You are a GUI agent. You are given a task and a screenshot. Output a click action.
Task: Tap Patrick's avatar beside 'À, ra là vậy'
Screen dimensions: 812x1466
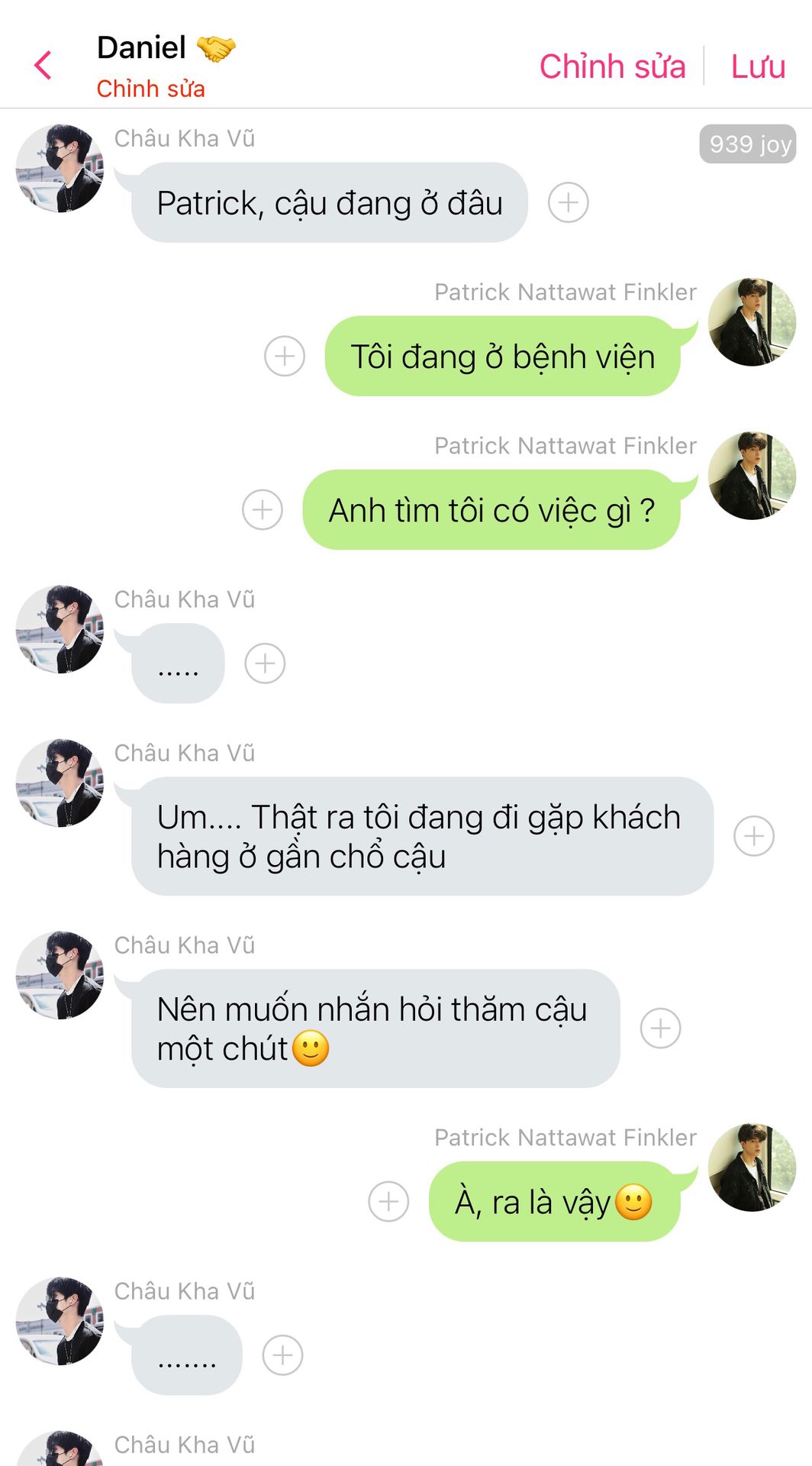pyautogui.click(x=752, y=1167)
